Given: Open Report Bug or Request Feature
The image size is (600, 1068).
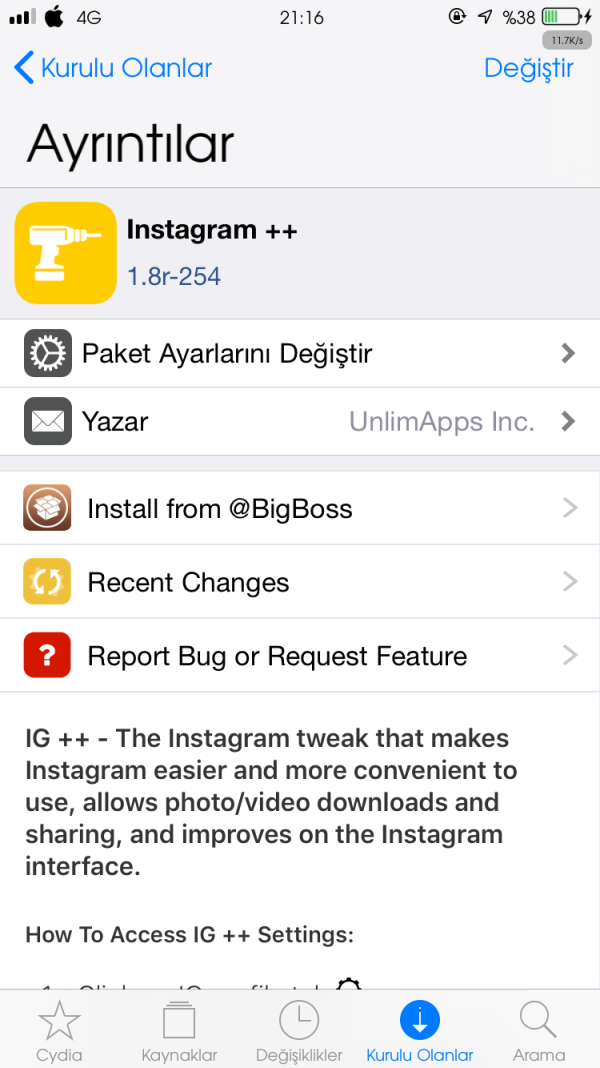Looking at the screenshot, I should 300,656.
